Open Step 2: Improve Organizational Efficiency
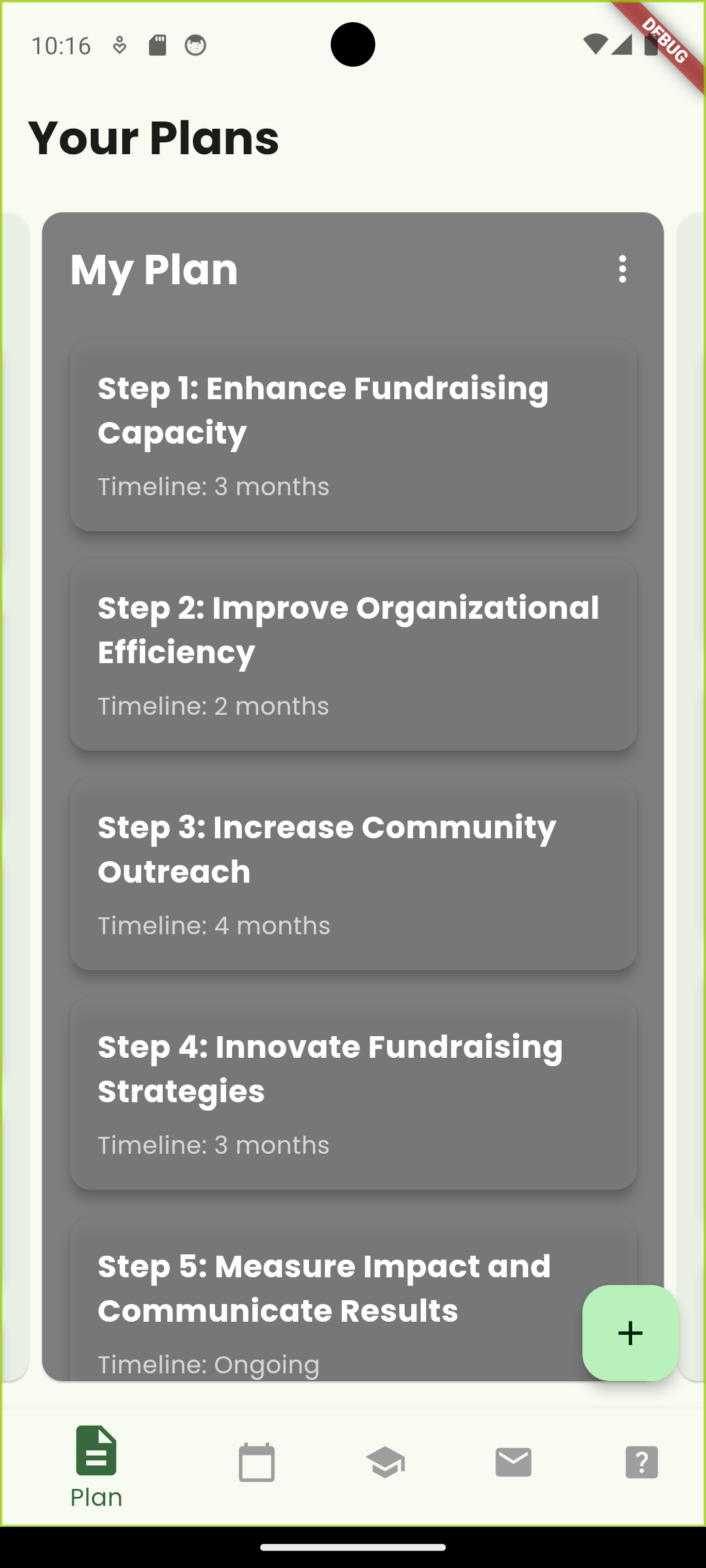 353,654
